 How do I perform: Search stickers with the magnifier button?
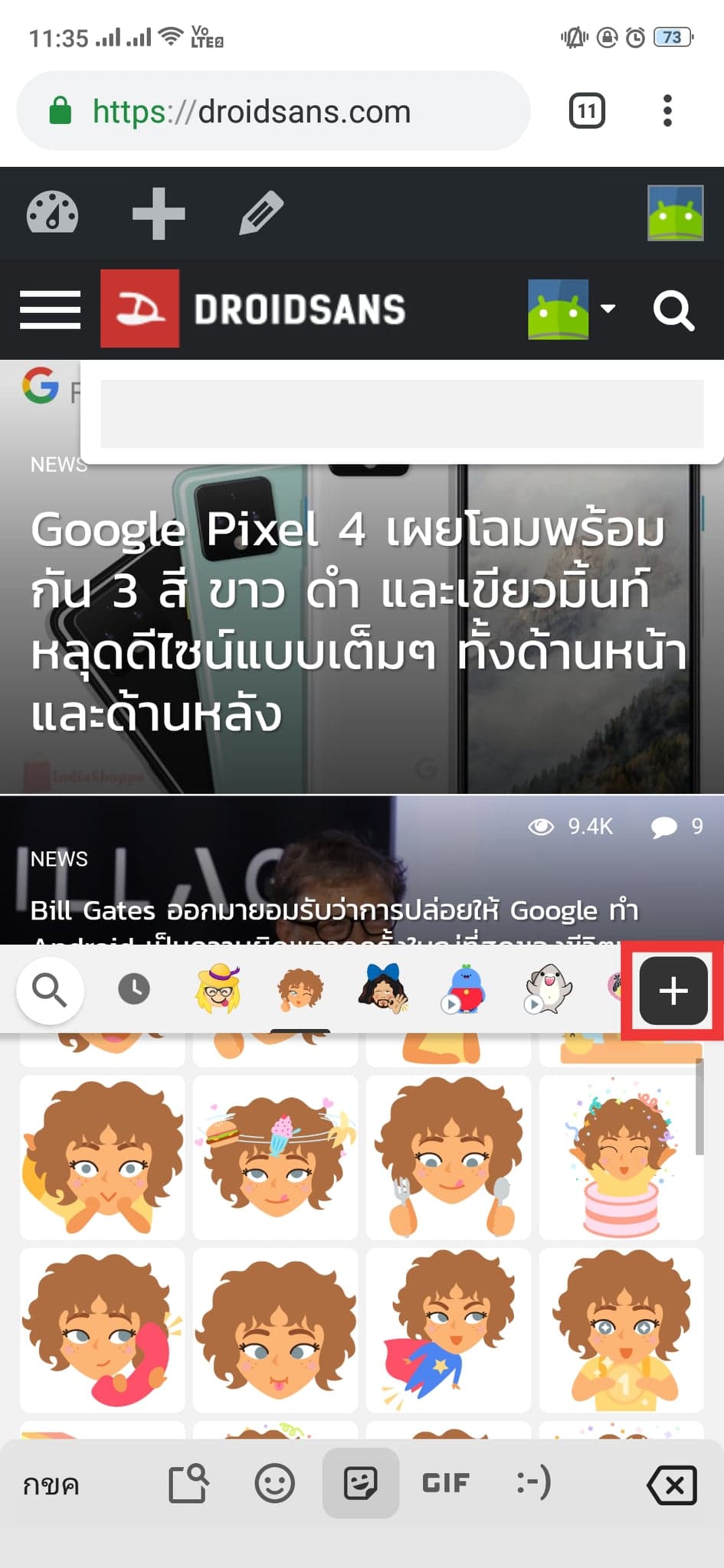pyautogui.click(x=50, y=990)
